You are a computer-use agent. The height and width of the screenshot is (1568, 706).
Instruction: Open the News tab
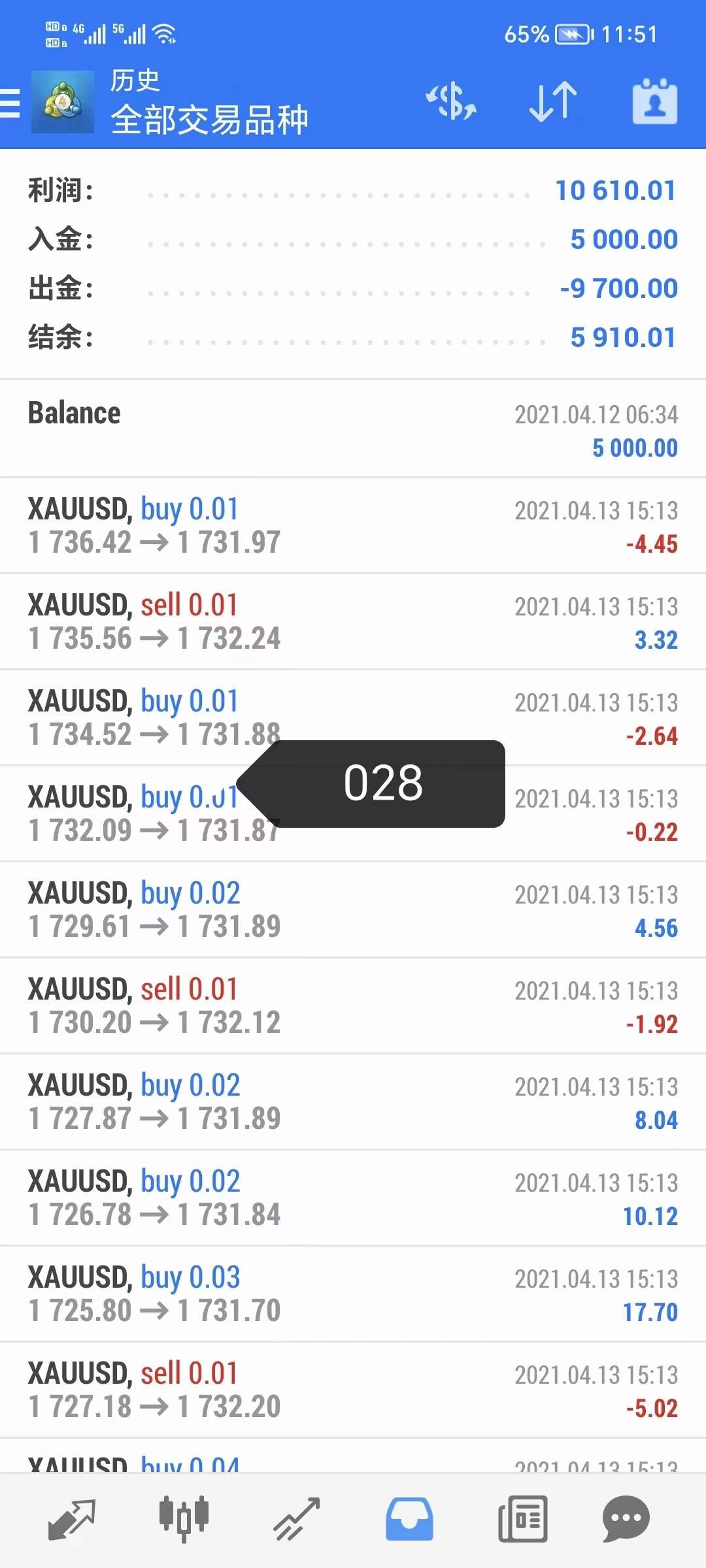522,1518
